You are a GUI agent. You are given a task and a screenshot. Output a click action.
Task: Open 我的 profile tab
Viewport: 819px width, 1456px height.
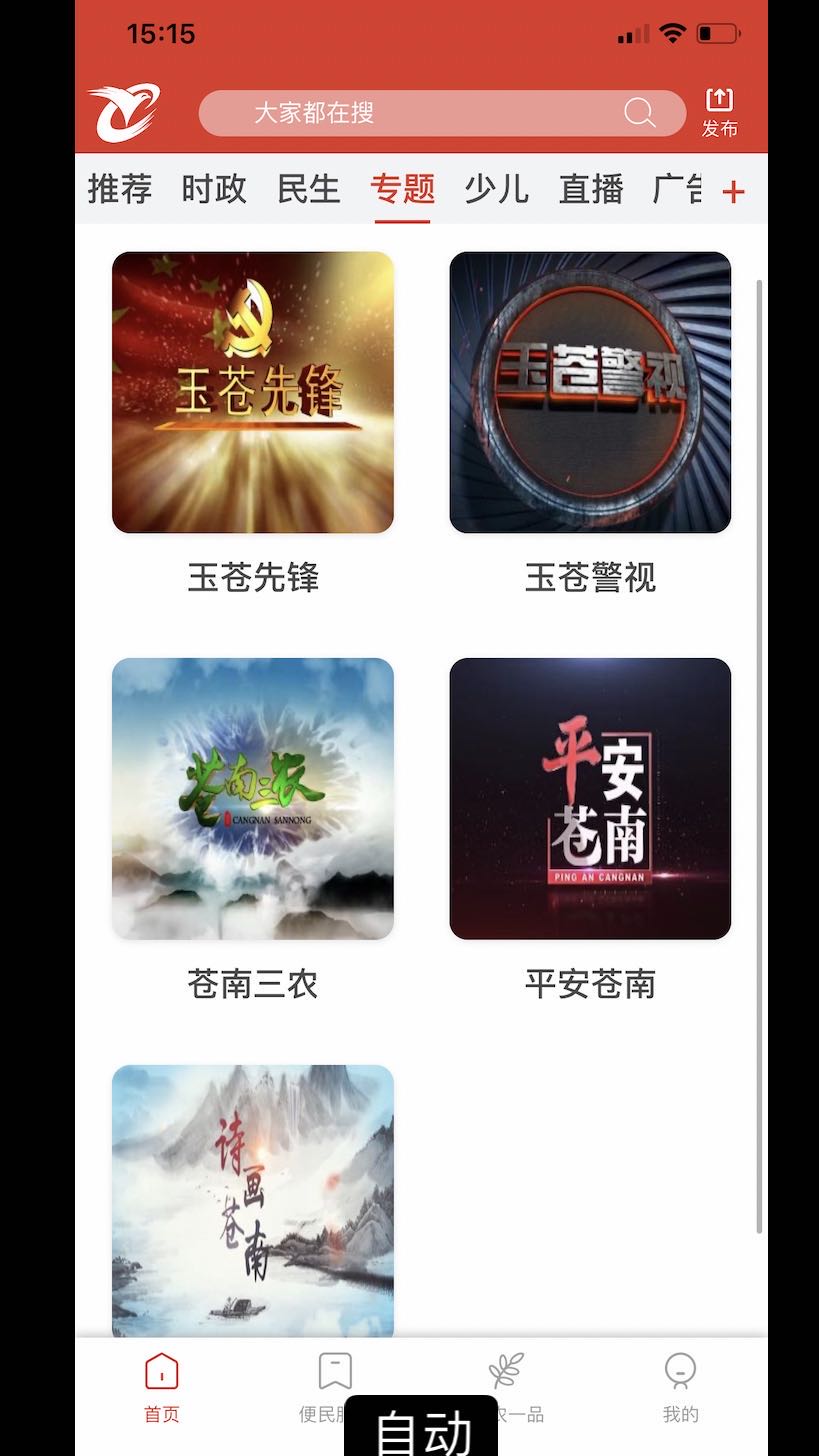(x=680, y=1387)
